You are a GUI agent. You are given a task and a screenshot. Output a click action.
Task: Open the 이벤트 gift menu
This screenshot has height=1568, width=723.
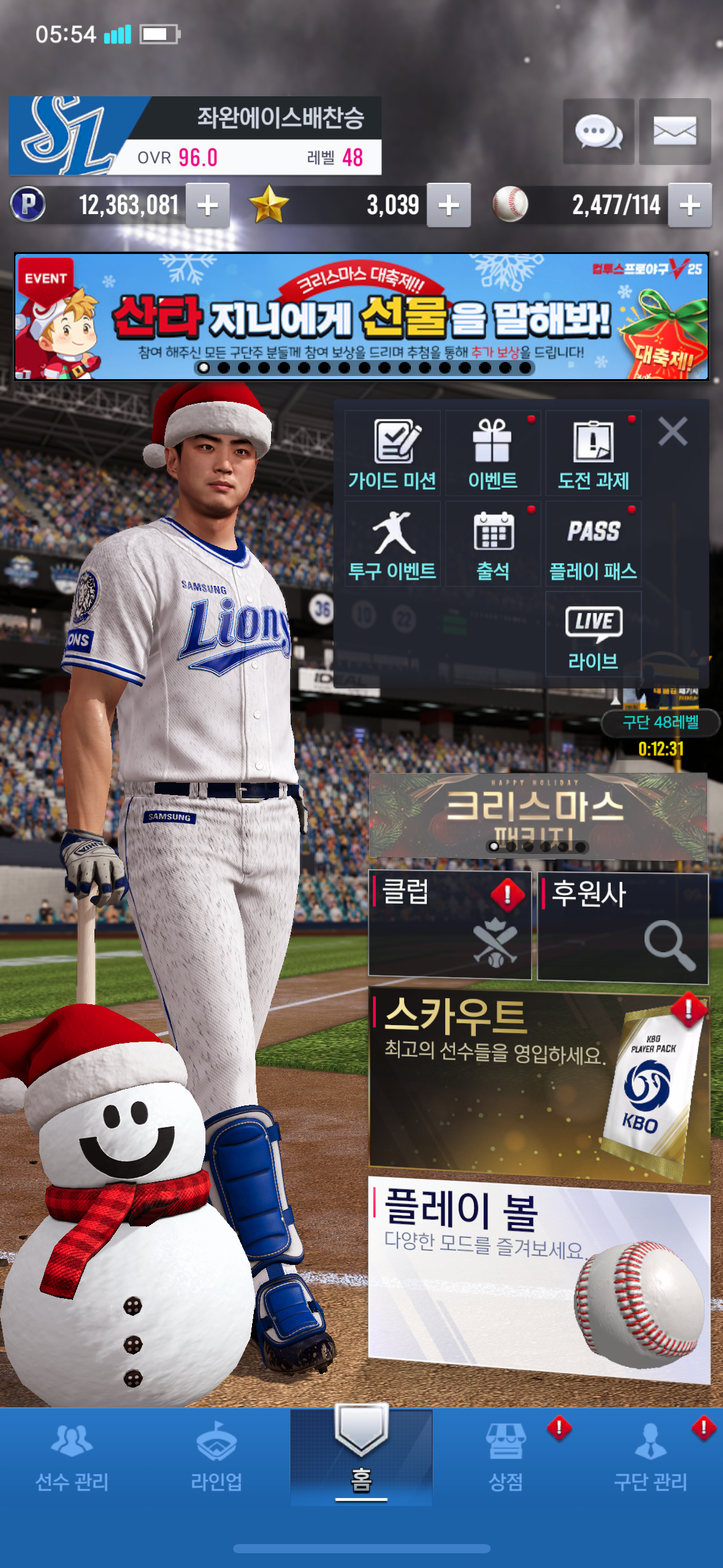(492, 453)
